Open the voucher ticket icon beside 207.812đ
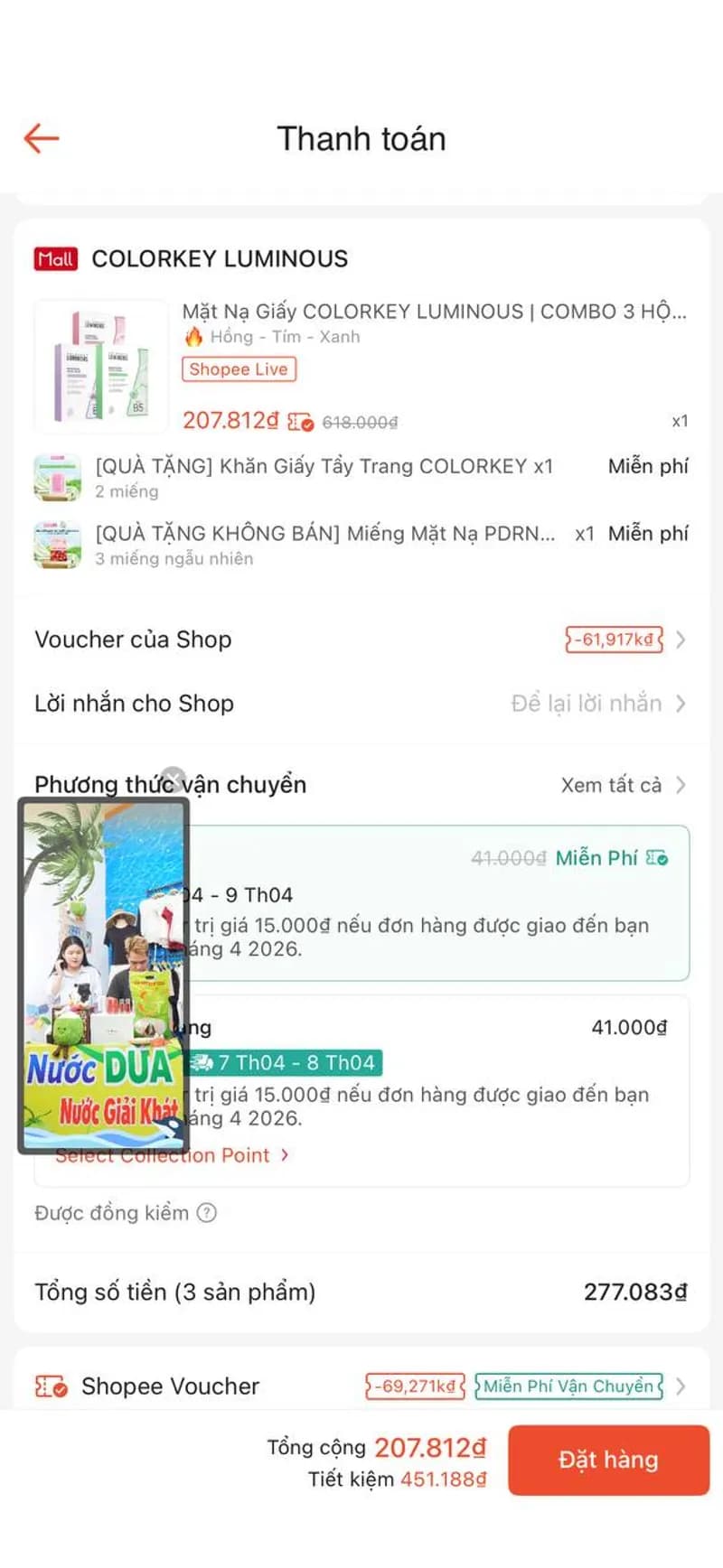723x1568 pixels. coord(298,421)
